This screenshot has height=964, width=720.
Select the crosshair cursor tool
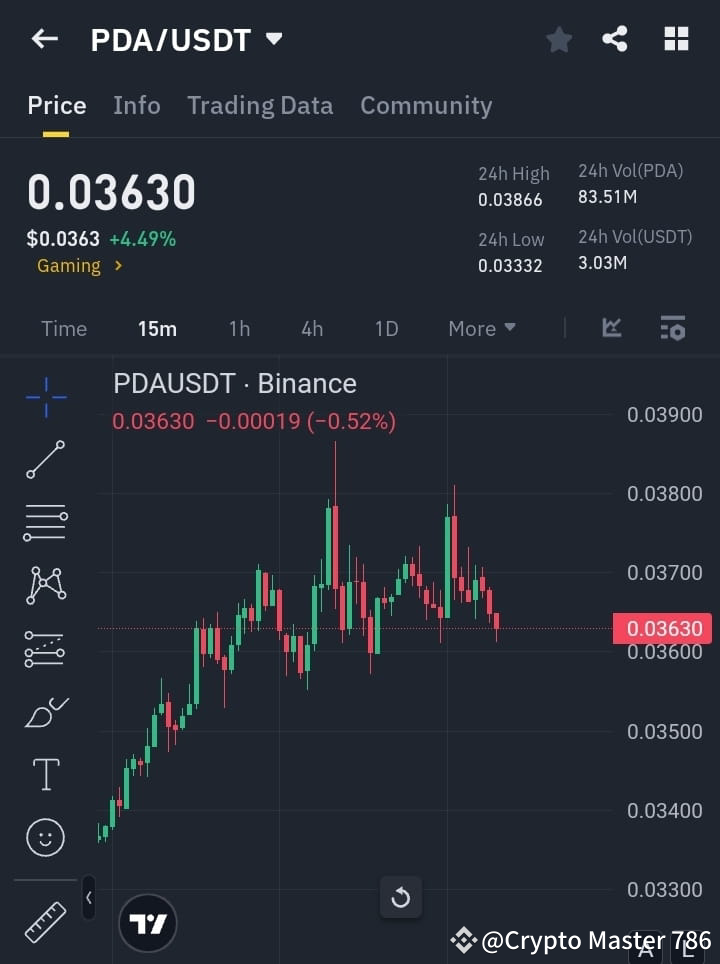coord(44,397)
